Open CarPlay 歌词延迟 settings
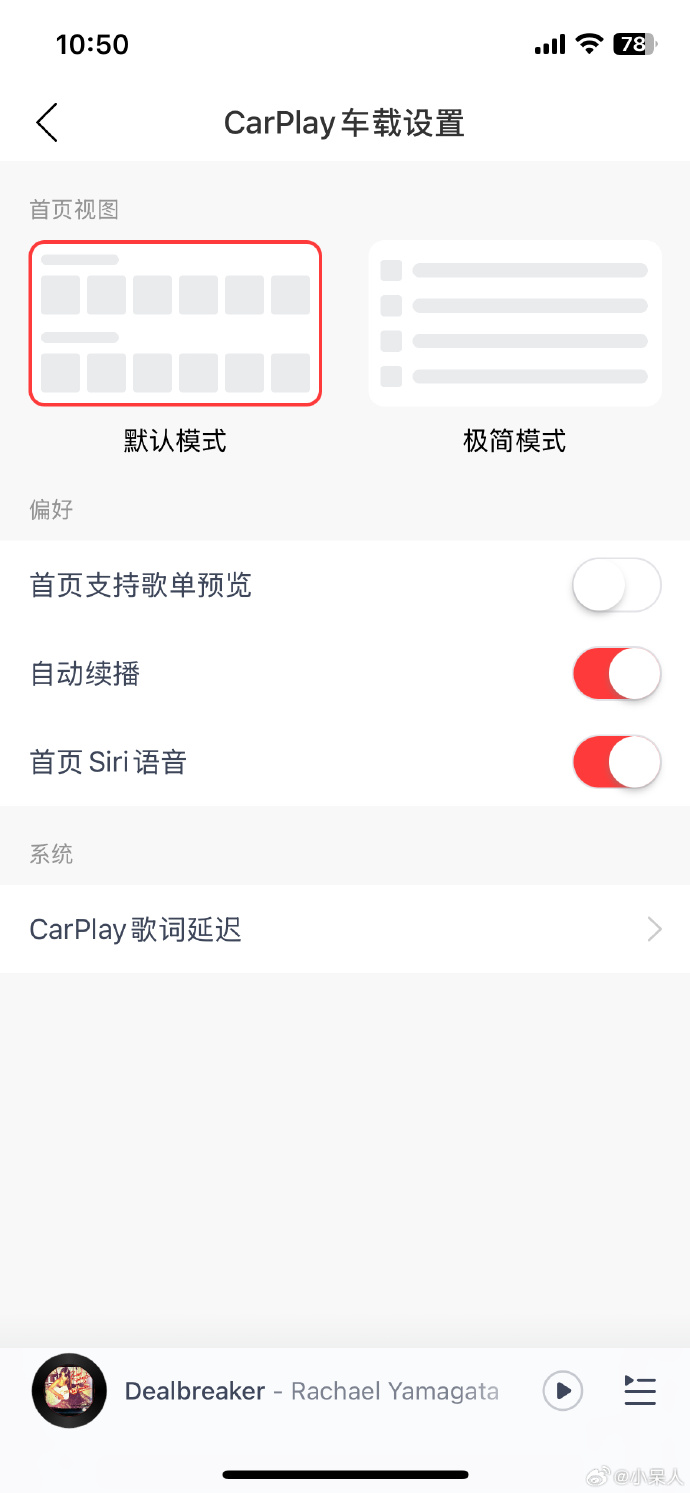The image size is (690, 1493). pyautogui.click(x=344, y=929)
